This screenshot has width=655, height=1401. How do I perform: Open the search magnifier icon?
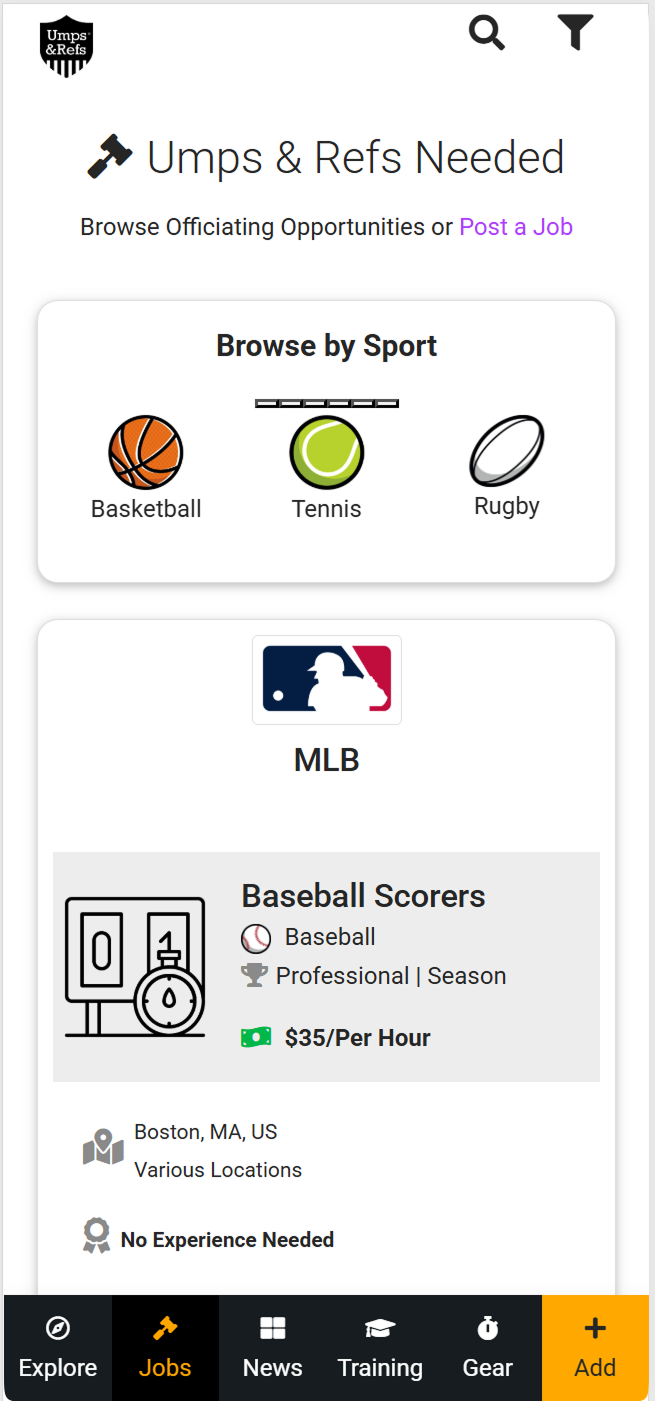pos(487,33)
